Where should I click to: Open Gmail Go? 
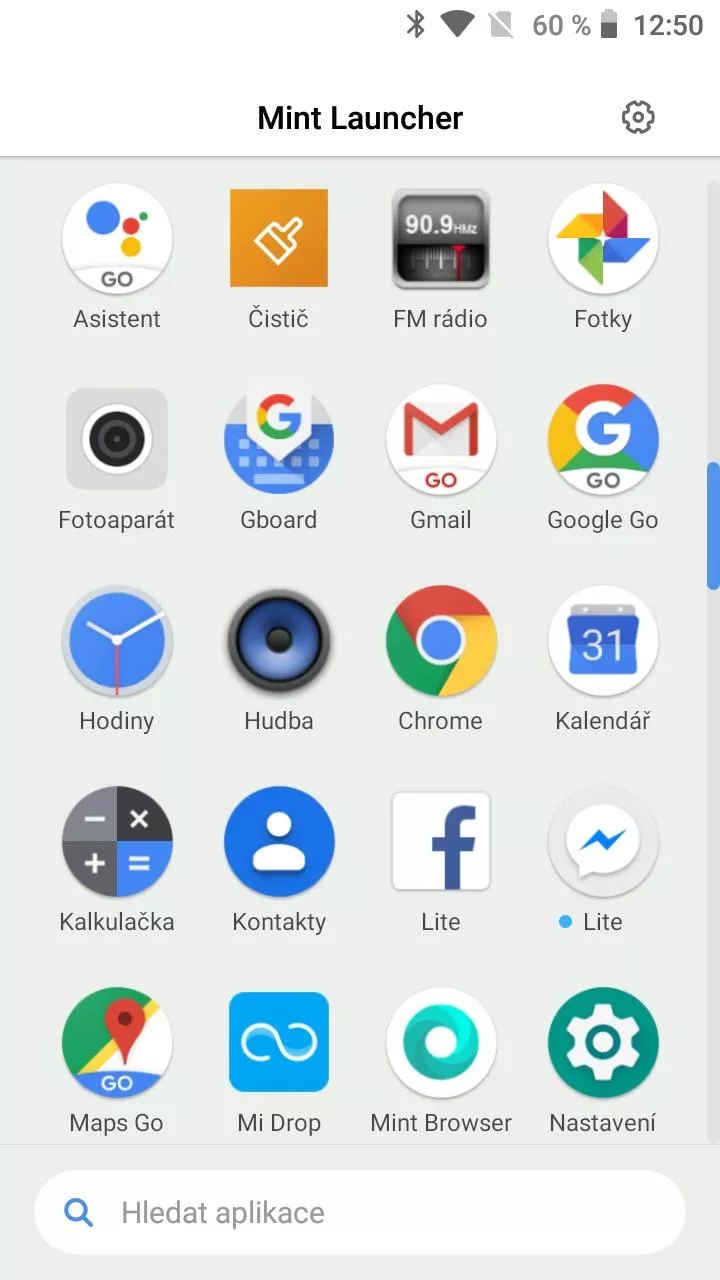[441, 440]
